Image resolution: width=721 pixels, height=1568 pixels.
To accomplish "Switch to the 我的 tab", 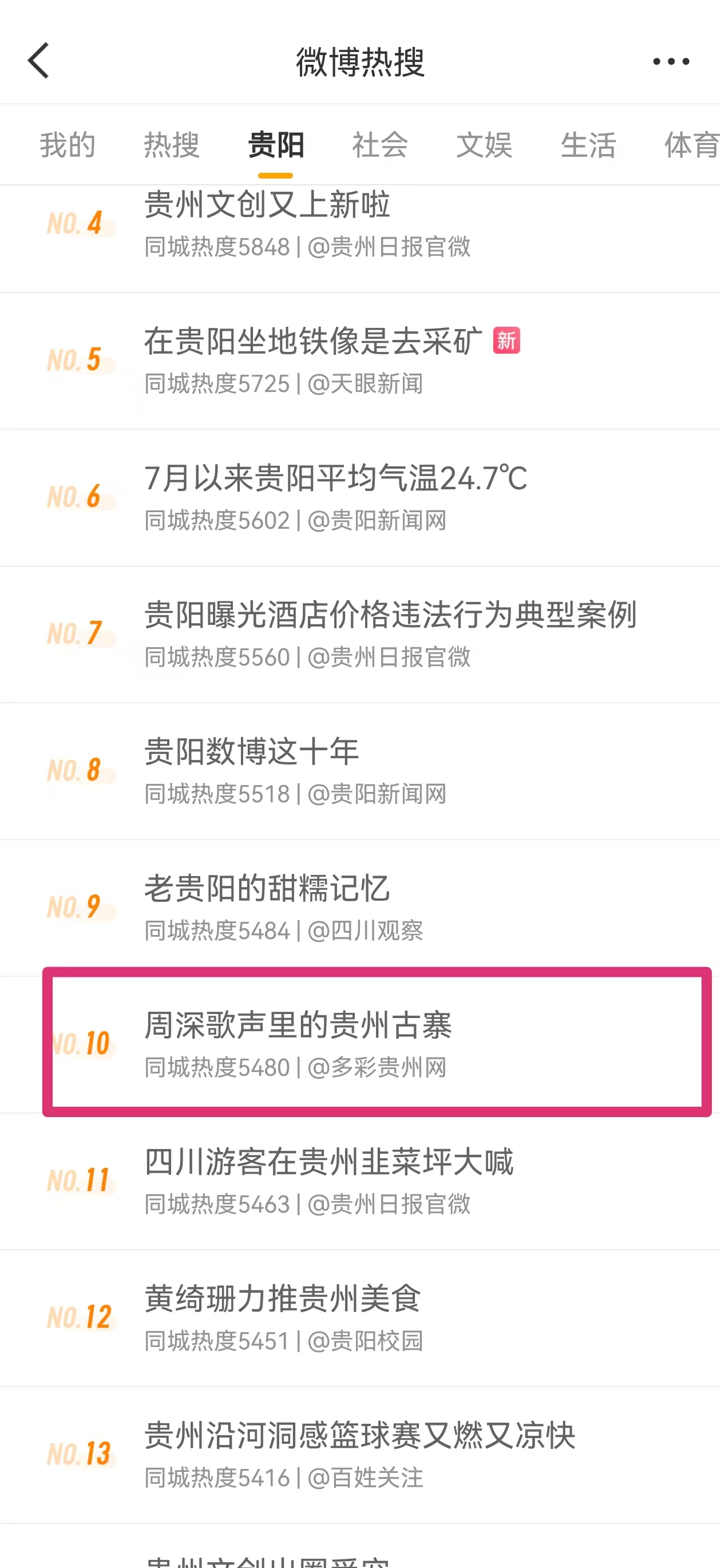I will pyautogui.click(x=68, y=145).
